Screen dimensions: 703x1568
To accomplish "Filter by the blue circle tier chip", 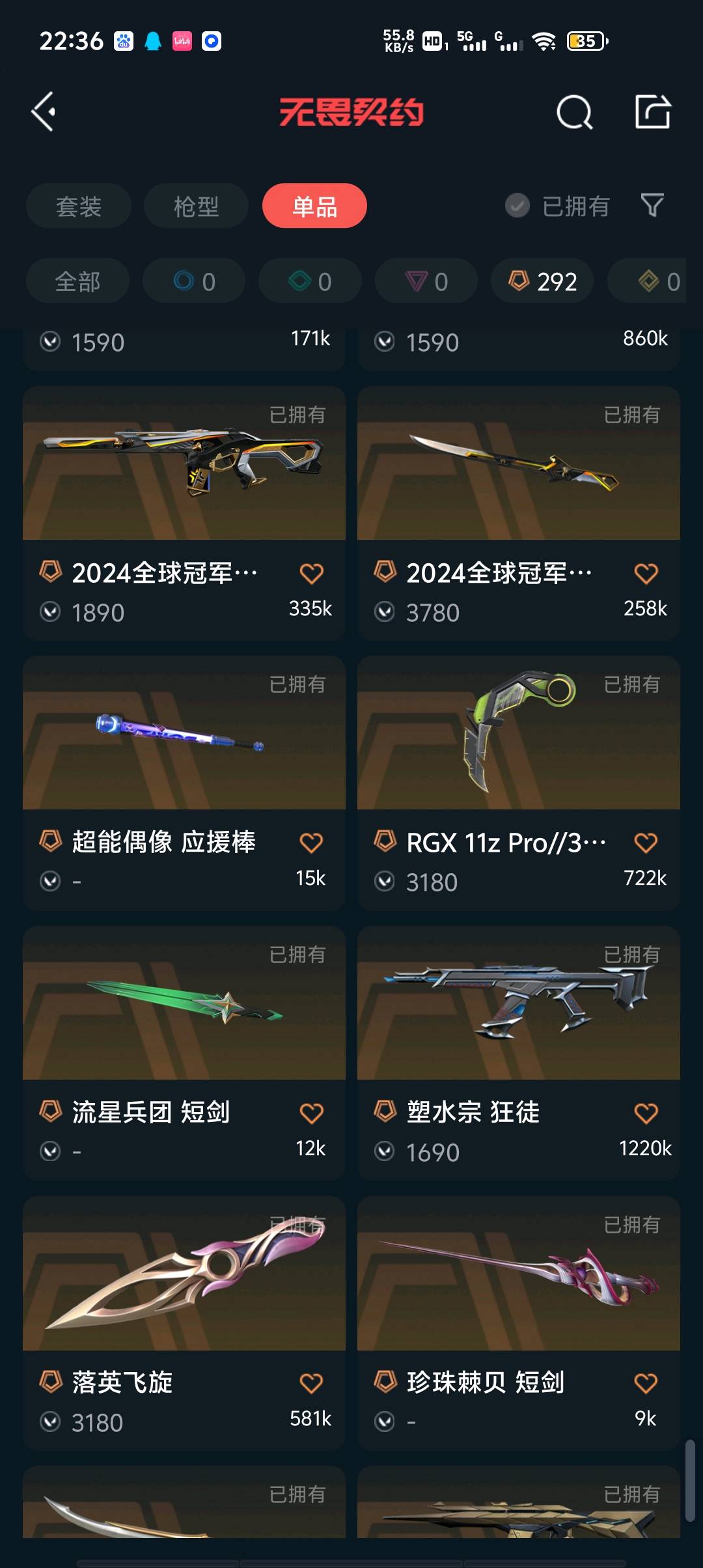I will pos(194,281).
